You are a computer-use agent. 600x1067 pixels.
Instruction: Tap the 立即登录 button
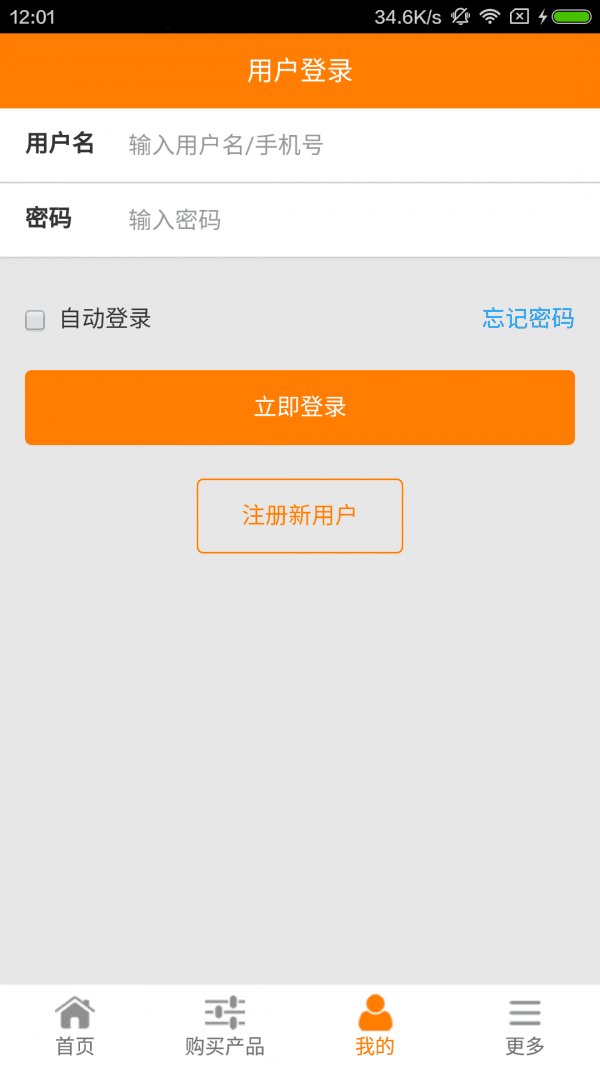300,407
